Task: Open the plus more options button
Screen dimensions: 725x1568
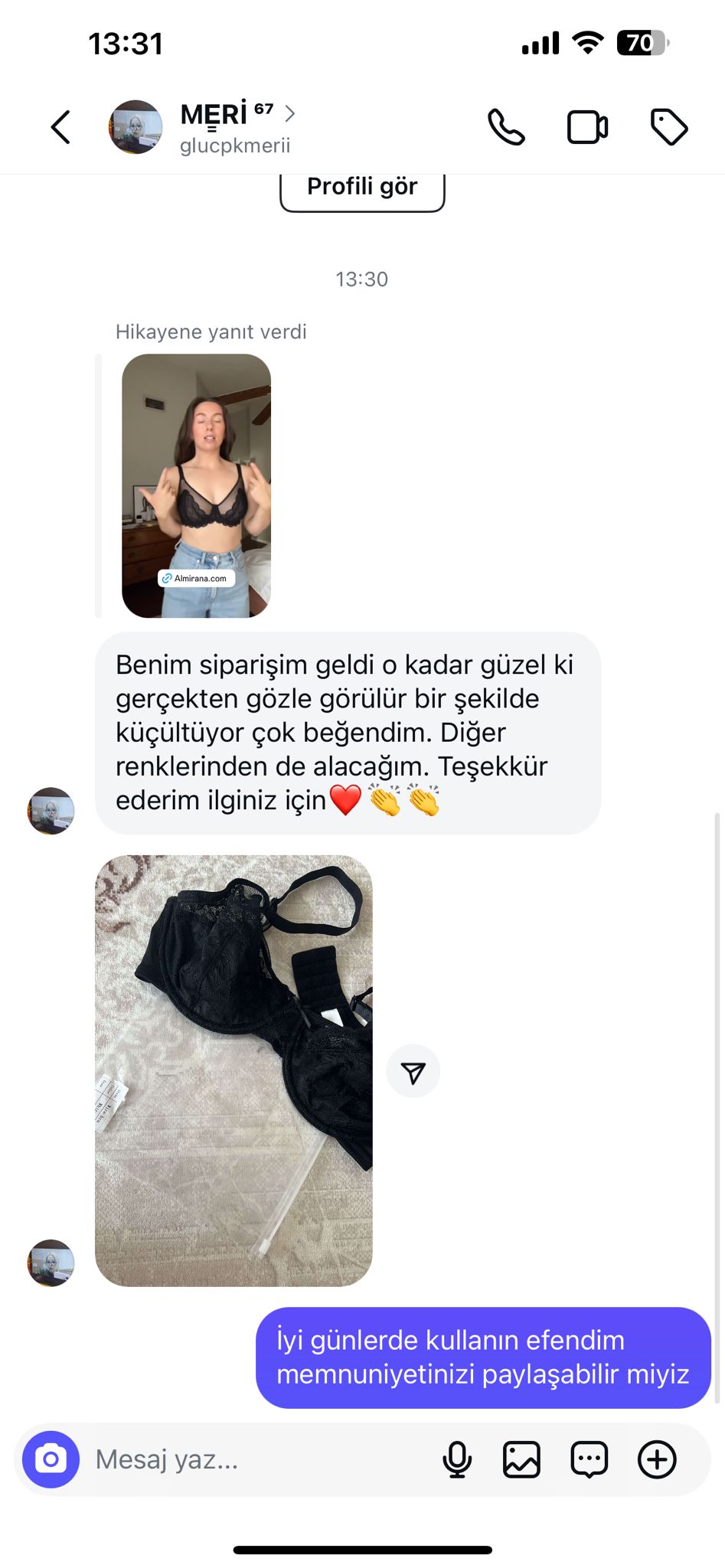Action: tap(657, 1459)
